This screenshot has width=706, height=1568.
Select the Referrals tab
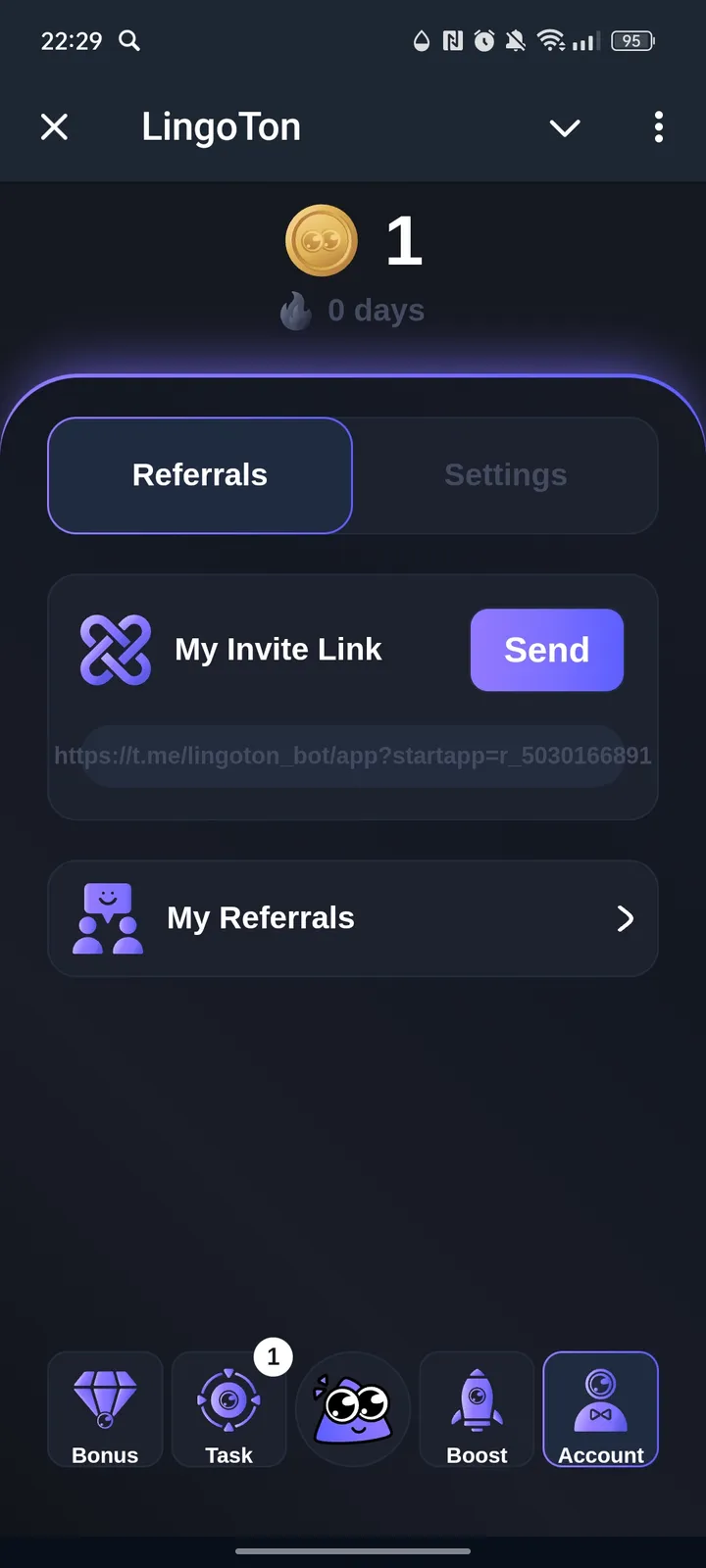pyautogui.click(x=199, y=474)
